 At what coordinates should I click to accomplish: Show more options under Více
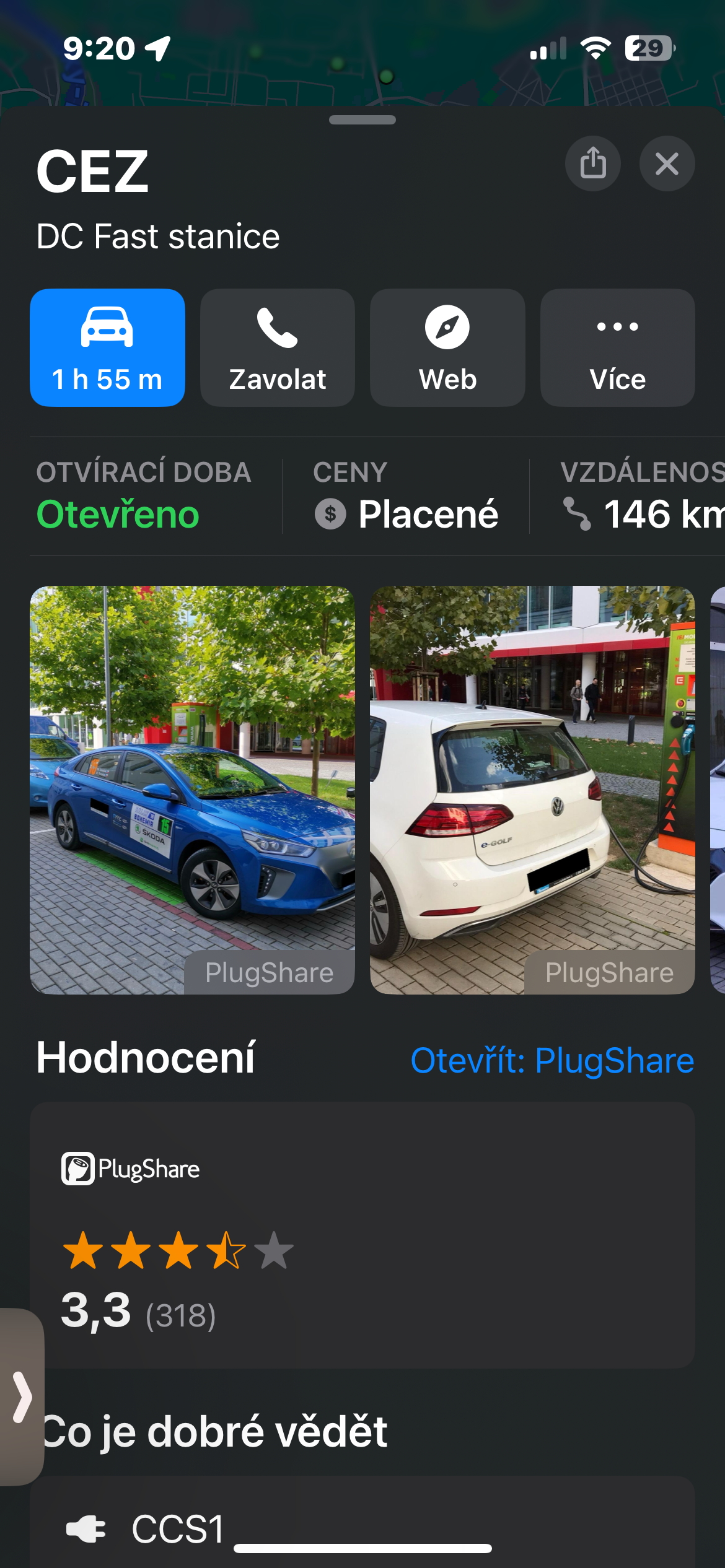coord(617,347)
